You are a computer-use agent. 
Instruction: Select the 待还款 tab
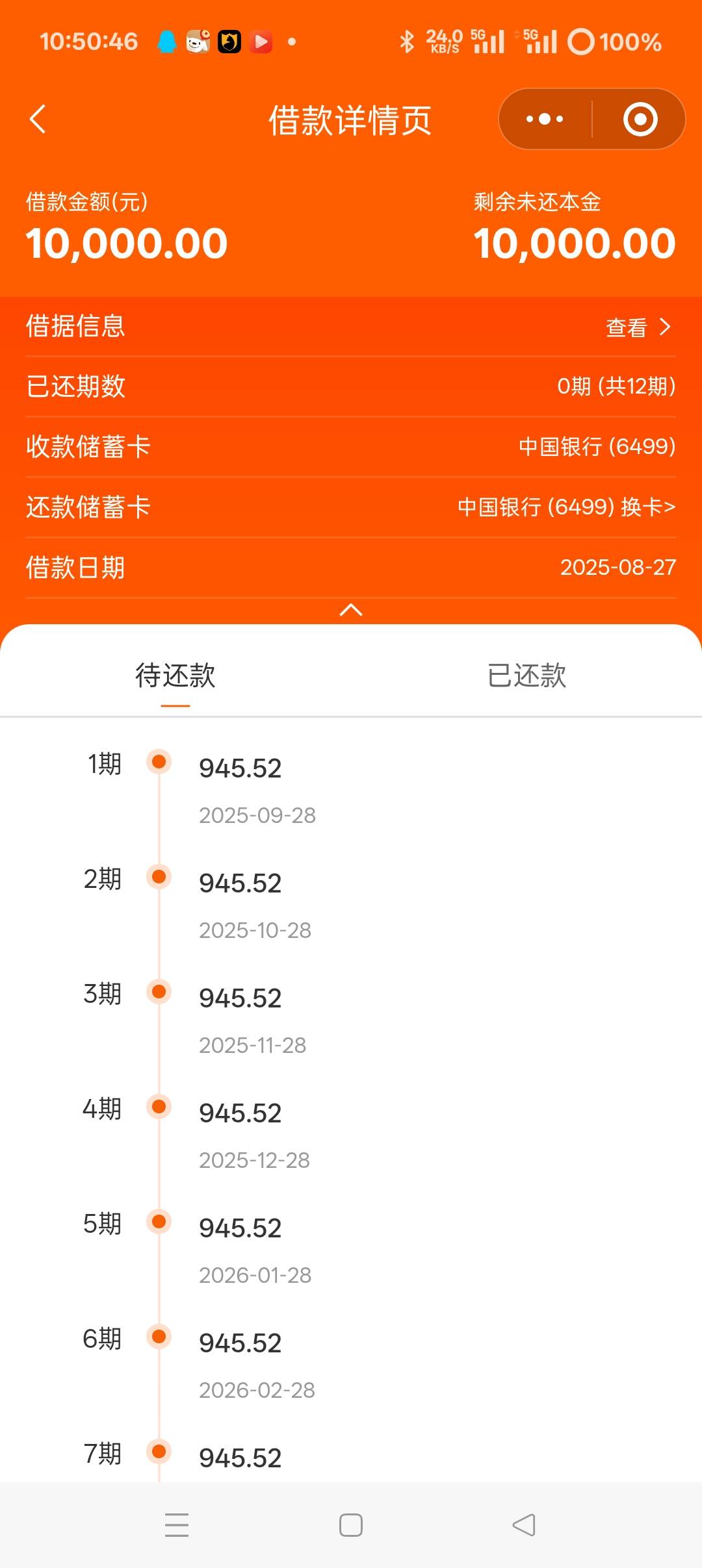(x=175, y=676)
